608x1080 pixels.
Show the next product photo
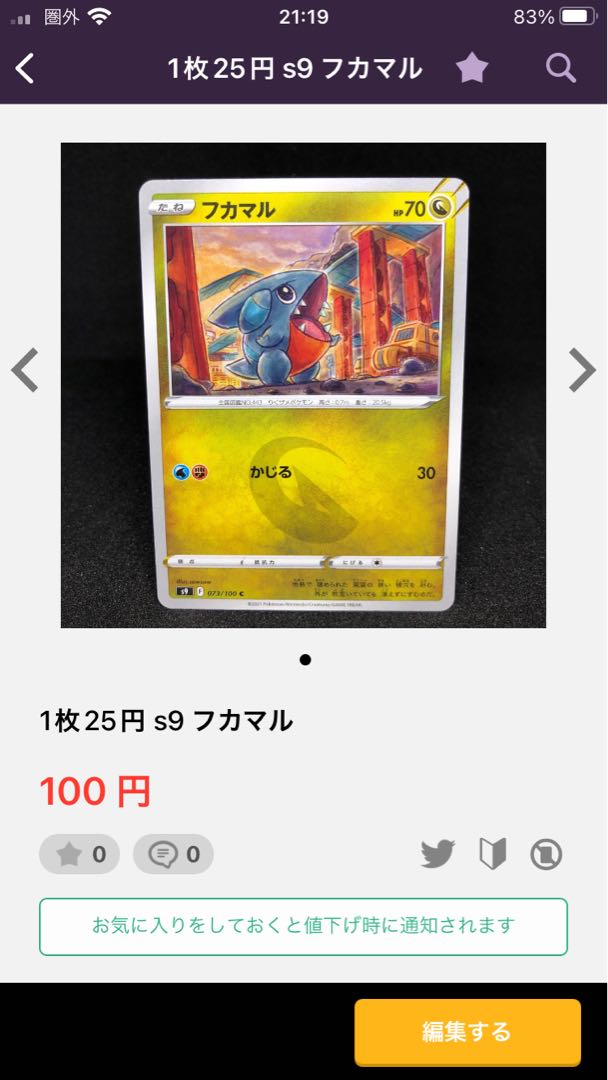[582, 371]
